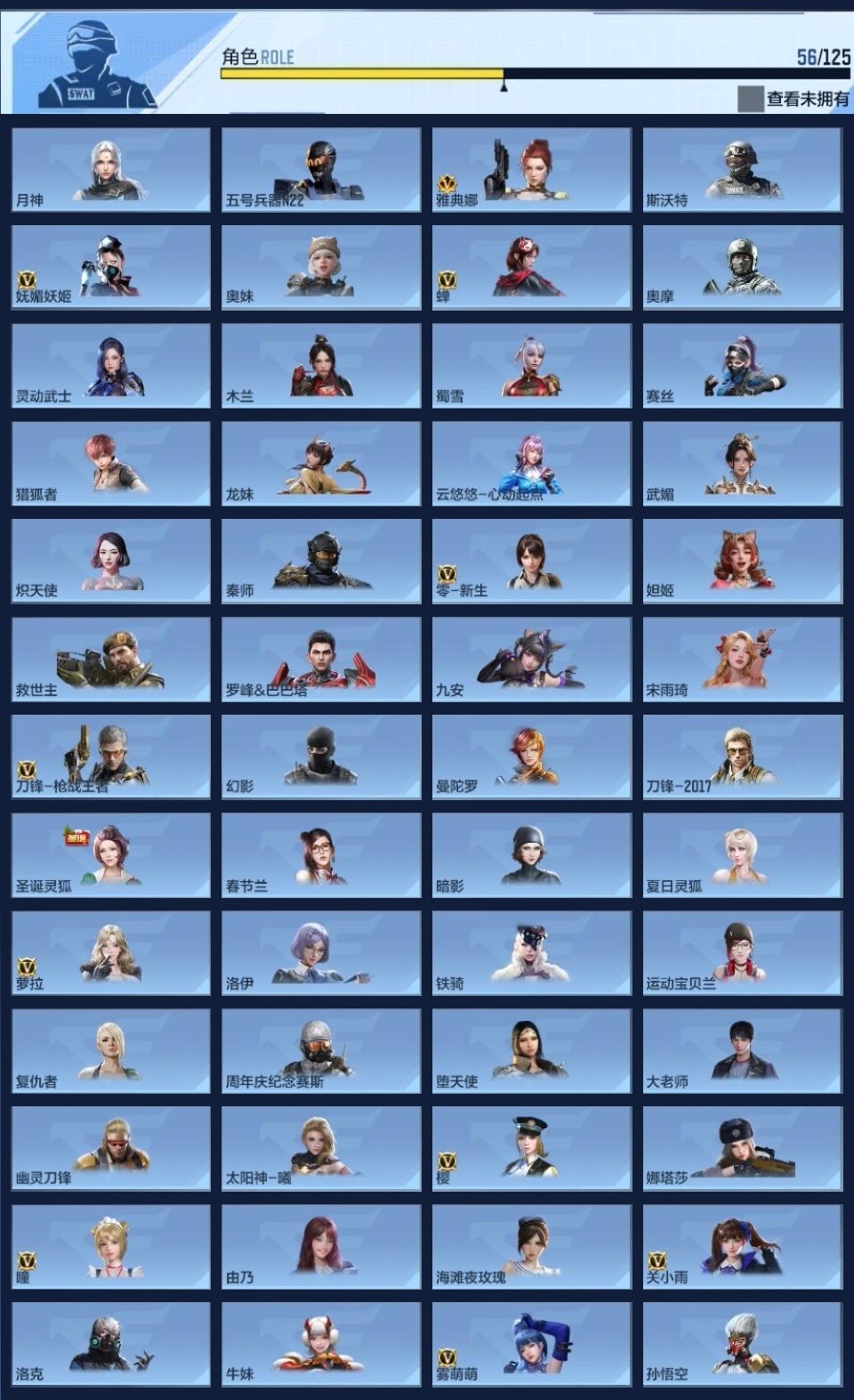This screenshot has width=854, height=1400.
Task: Open the 五号兵器N22 character card
Action: tap(321, 169)
